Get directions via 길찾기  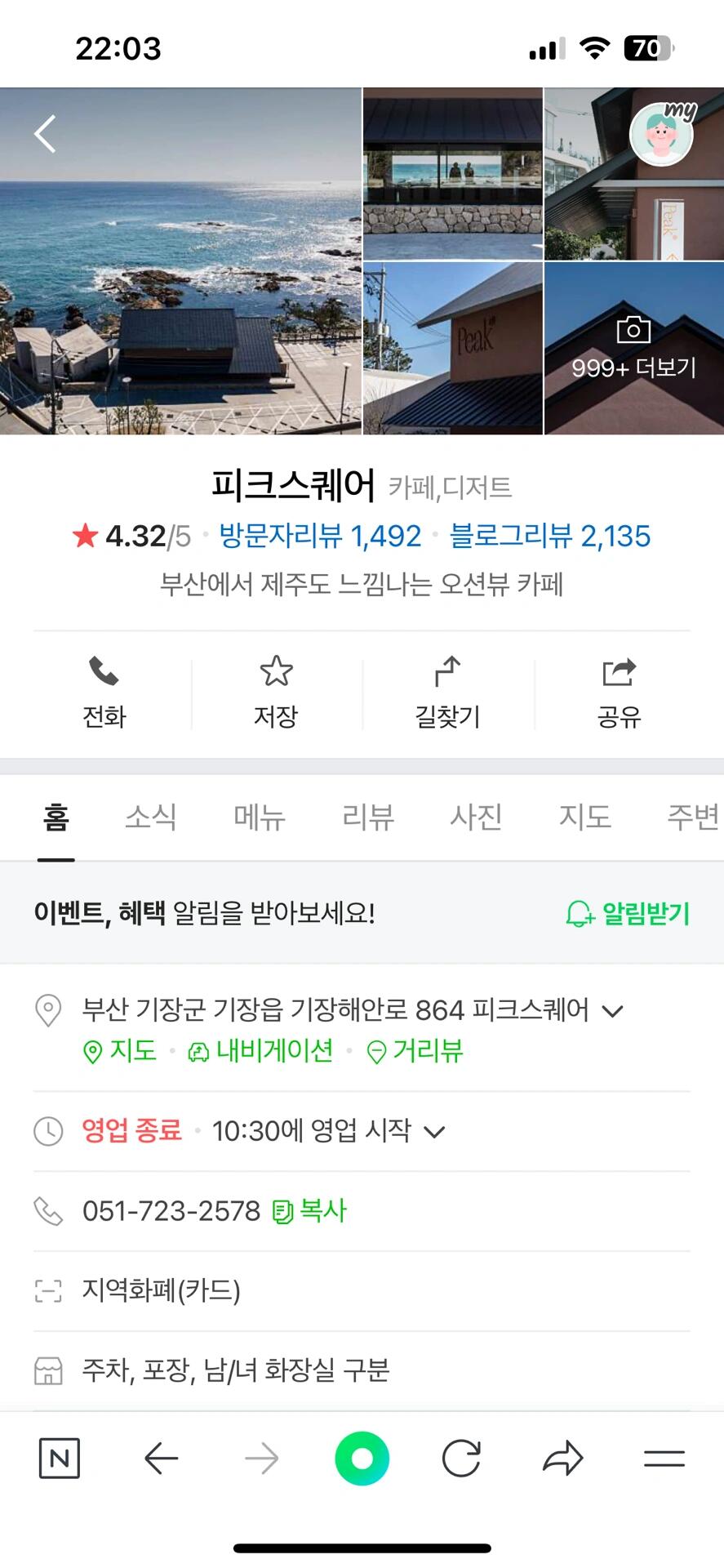pyautogui.click(x=447, y=693)
